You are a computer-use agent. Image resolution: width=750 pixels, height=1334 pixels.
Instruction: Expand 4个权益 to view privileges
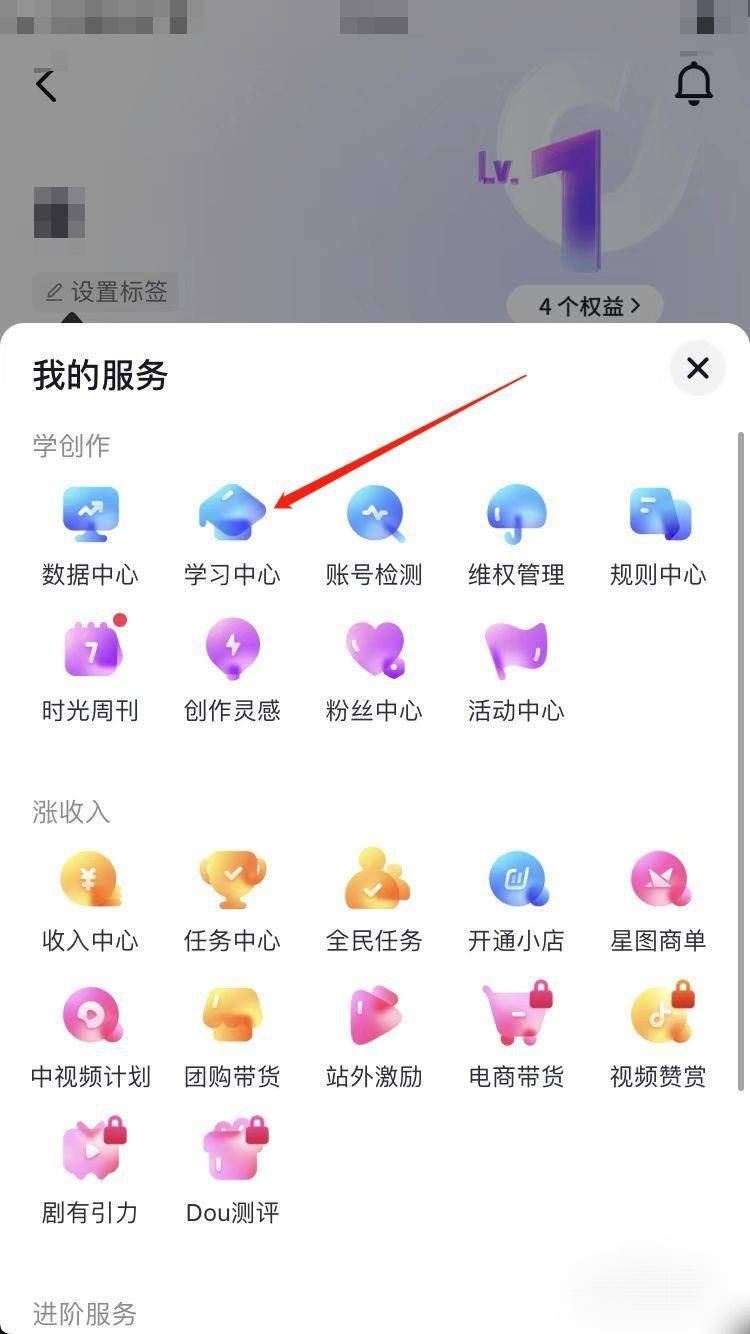pyautogui.click(x=584, y=306)
